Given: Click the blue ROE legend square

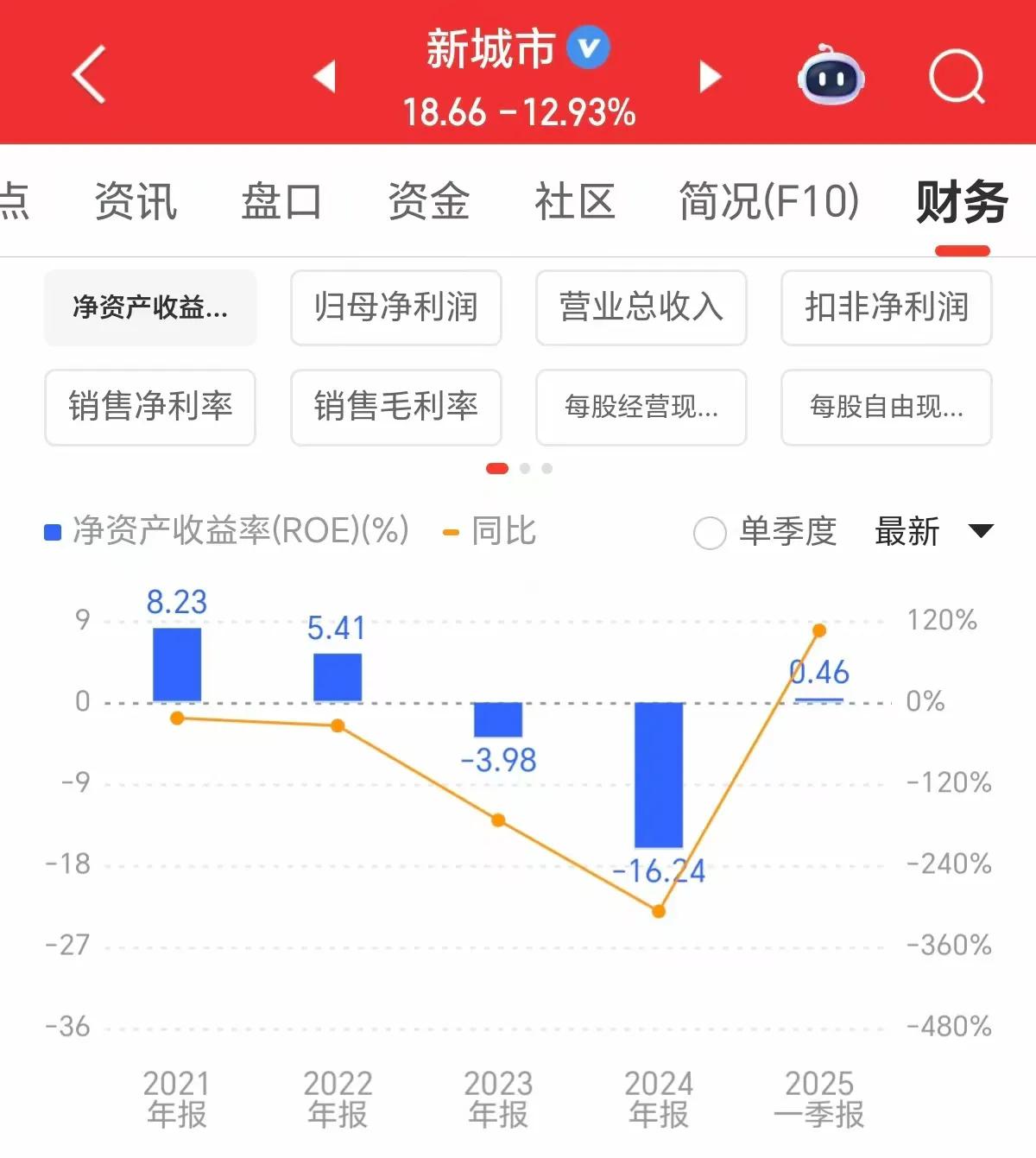Looking at the screenshot, I should (x=51, y=532).
